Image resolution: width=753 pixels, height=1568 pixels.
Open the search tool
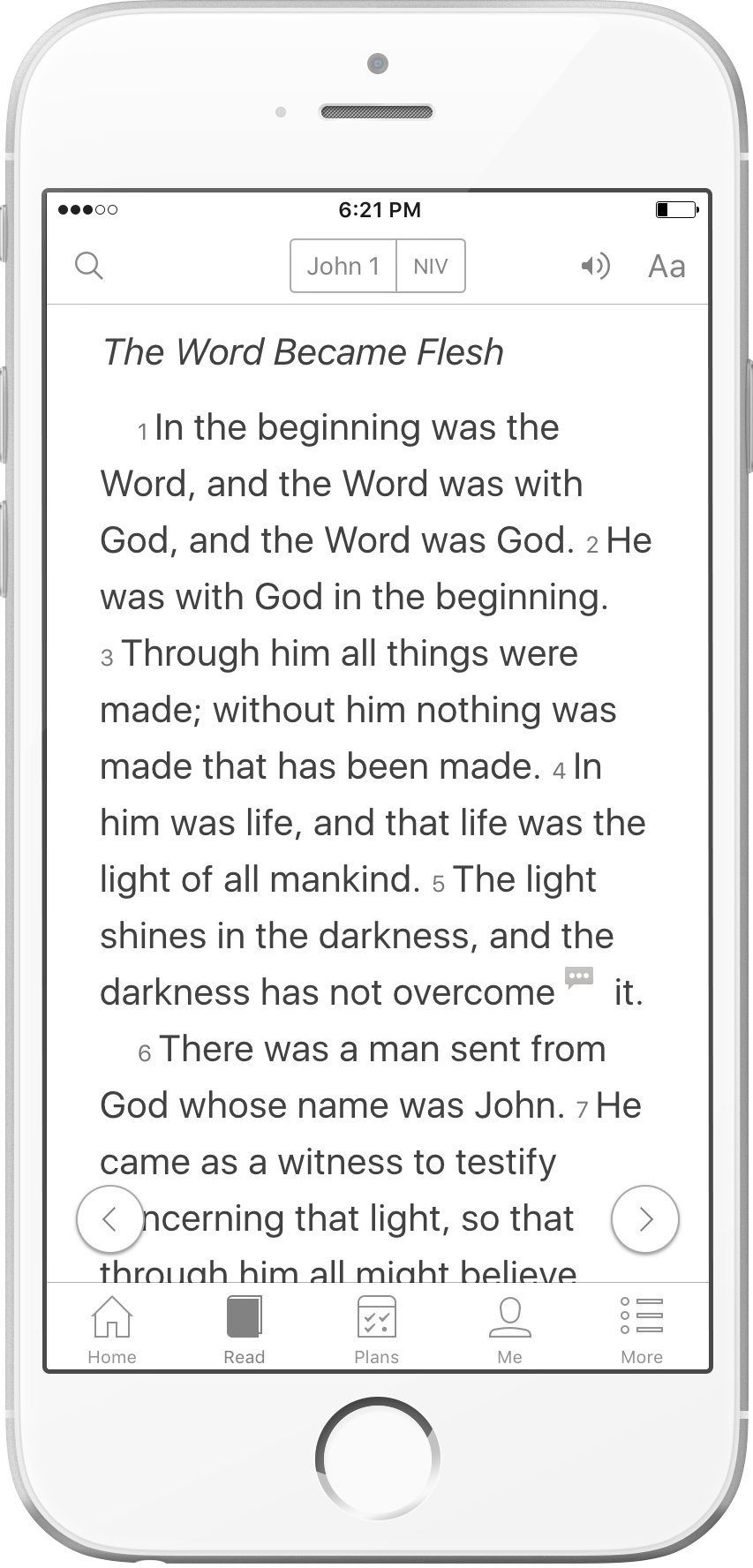tap(89, 266)
